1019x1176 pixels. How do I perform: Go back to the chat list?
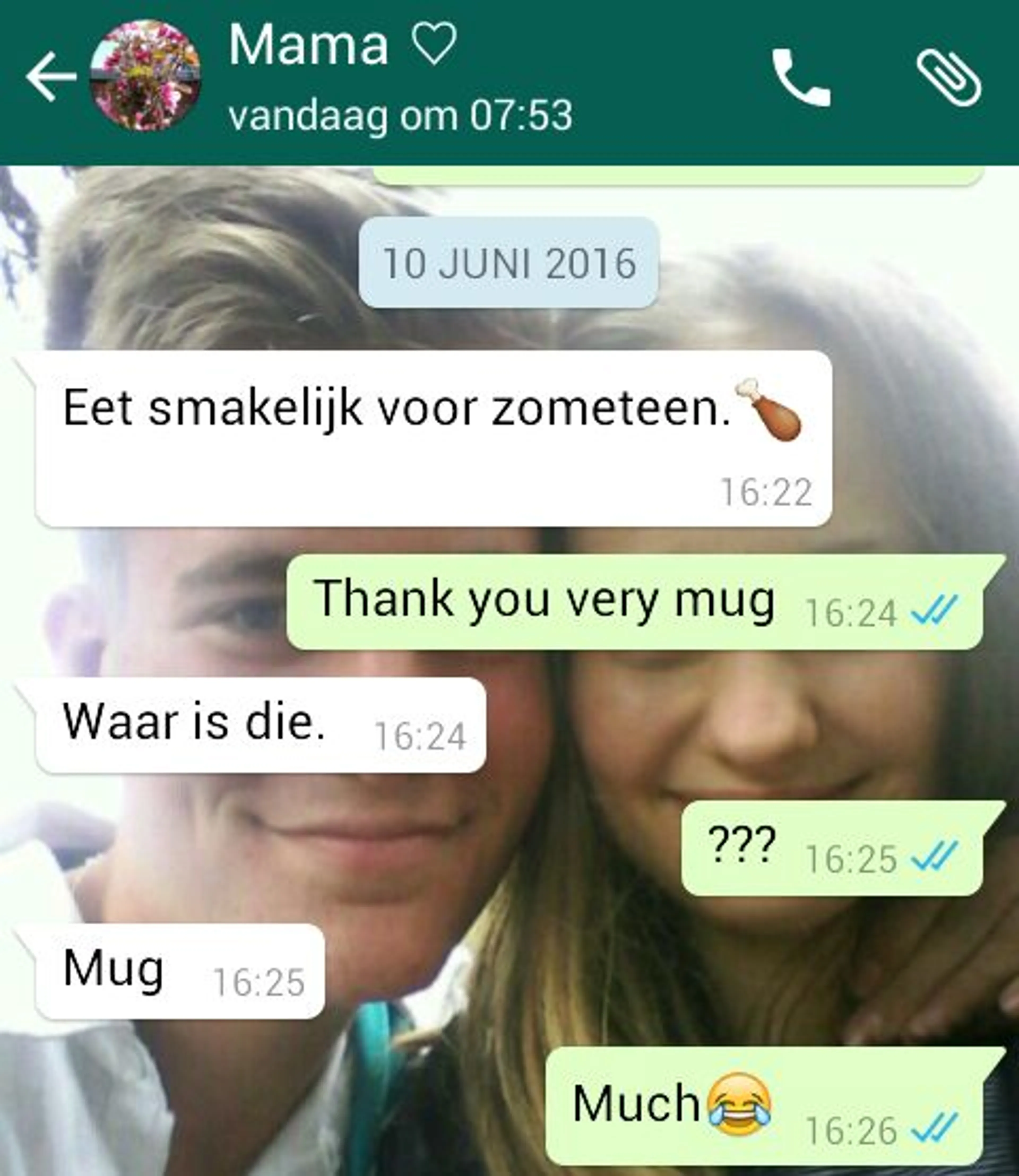click(50, 77)
